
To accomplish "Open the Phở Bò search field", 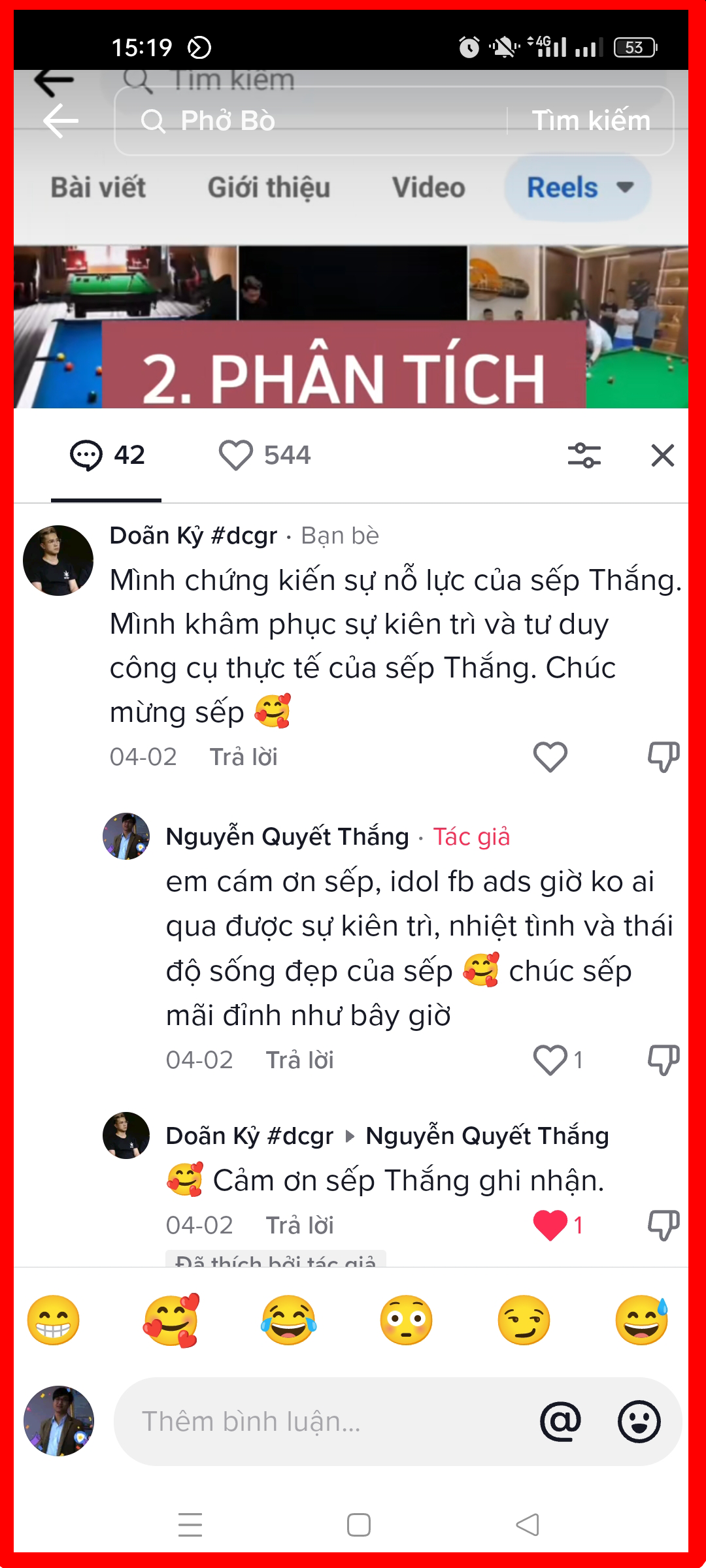I will point(314,121).
